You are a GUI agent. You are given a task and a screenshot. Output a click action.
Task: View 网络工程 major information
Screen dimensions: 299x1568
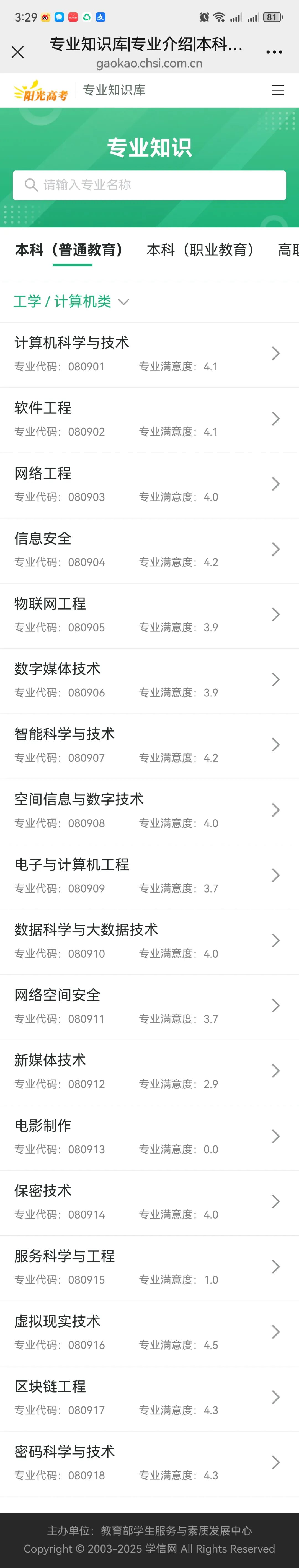click(x=149, y=484)
